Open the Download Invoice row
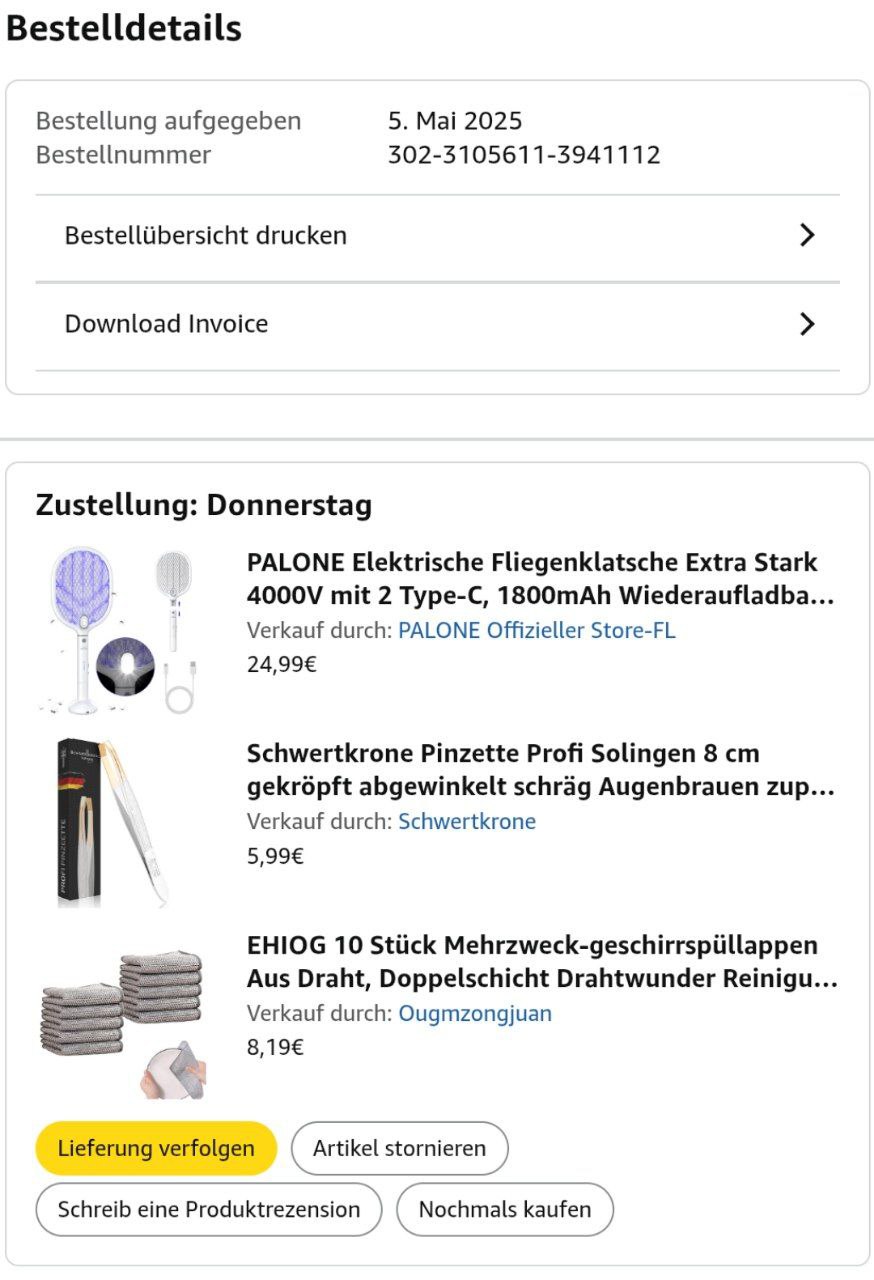 pos(437,324)
